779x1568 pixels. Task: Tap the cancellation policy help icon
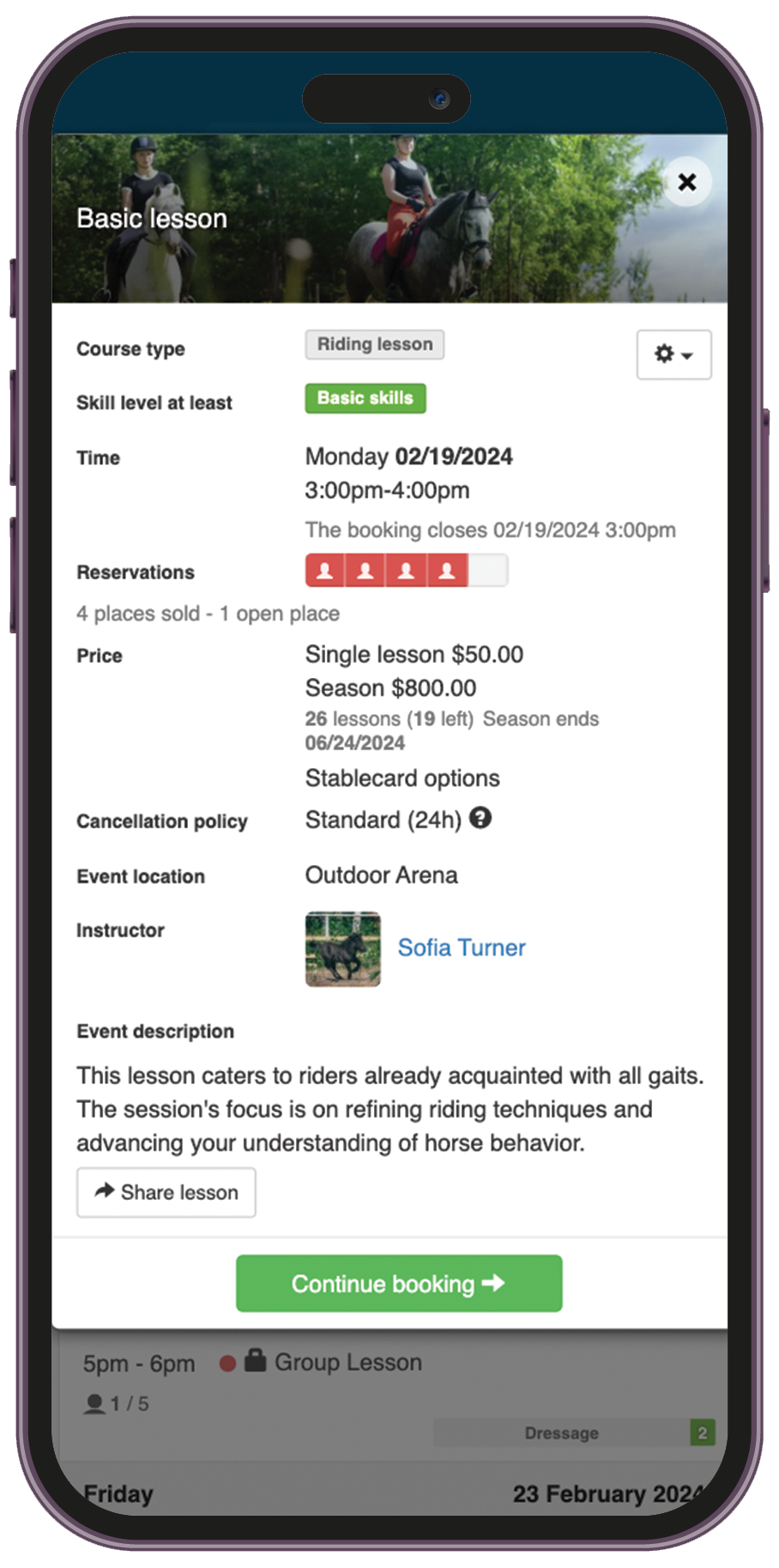(480, 818)
